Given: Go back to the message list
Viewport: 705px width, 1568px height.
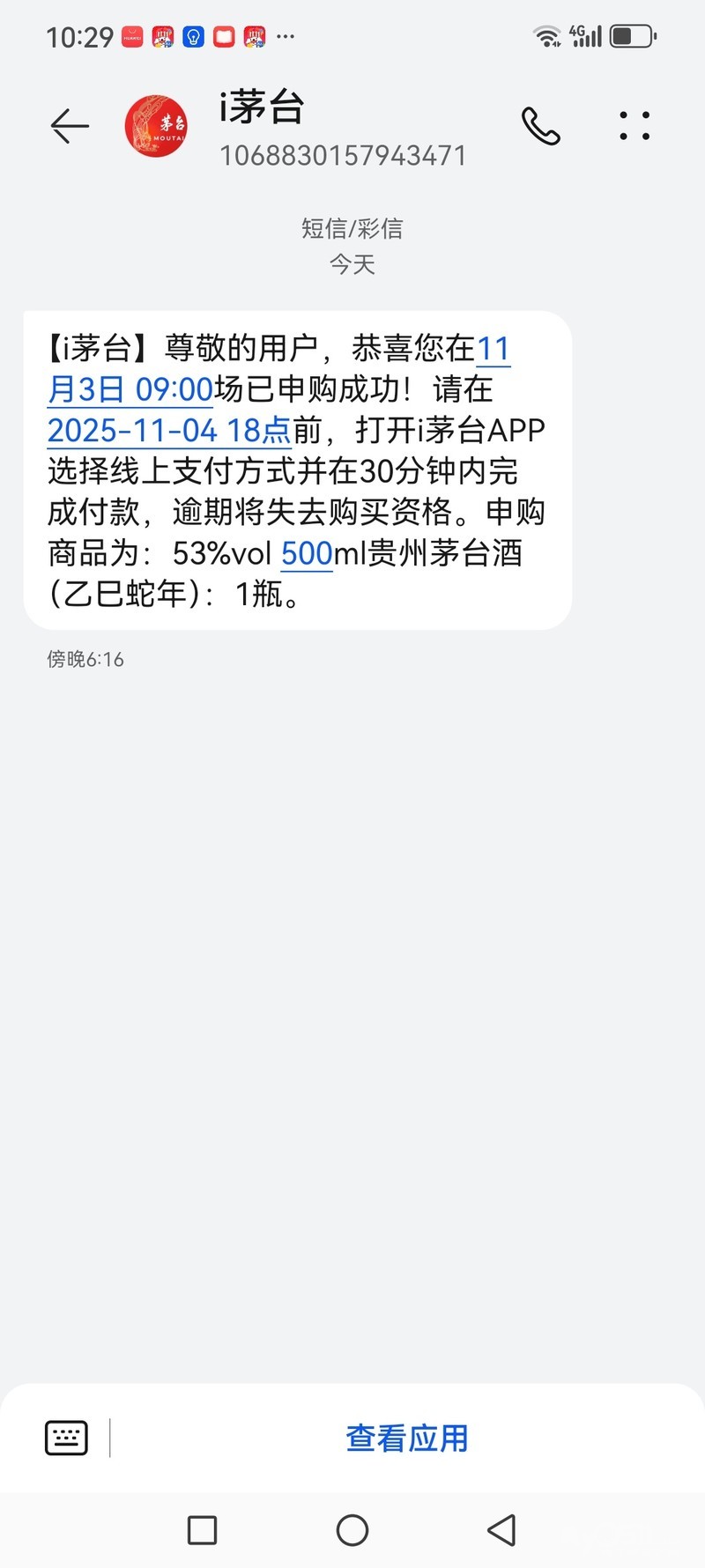Looking at the screenshot, I should [x=70, y=127].
